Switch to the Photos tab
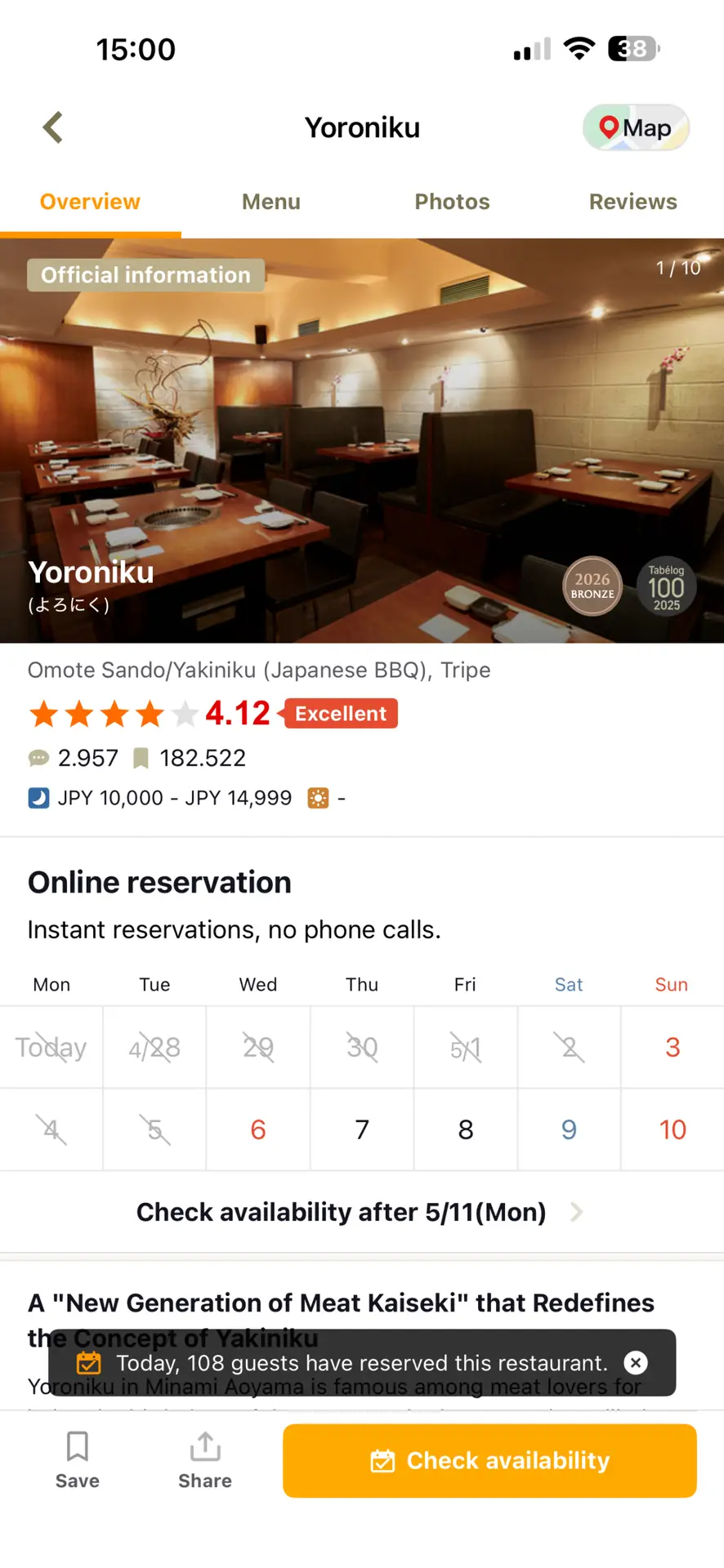724x1568 pixels. 452,202
